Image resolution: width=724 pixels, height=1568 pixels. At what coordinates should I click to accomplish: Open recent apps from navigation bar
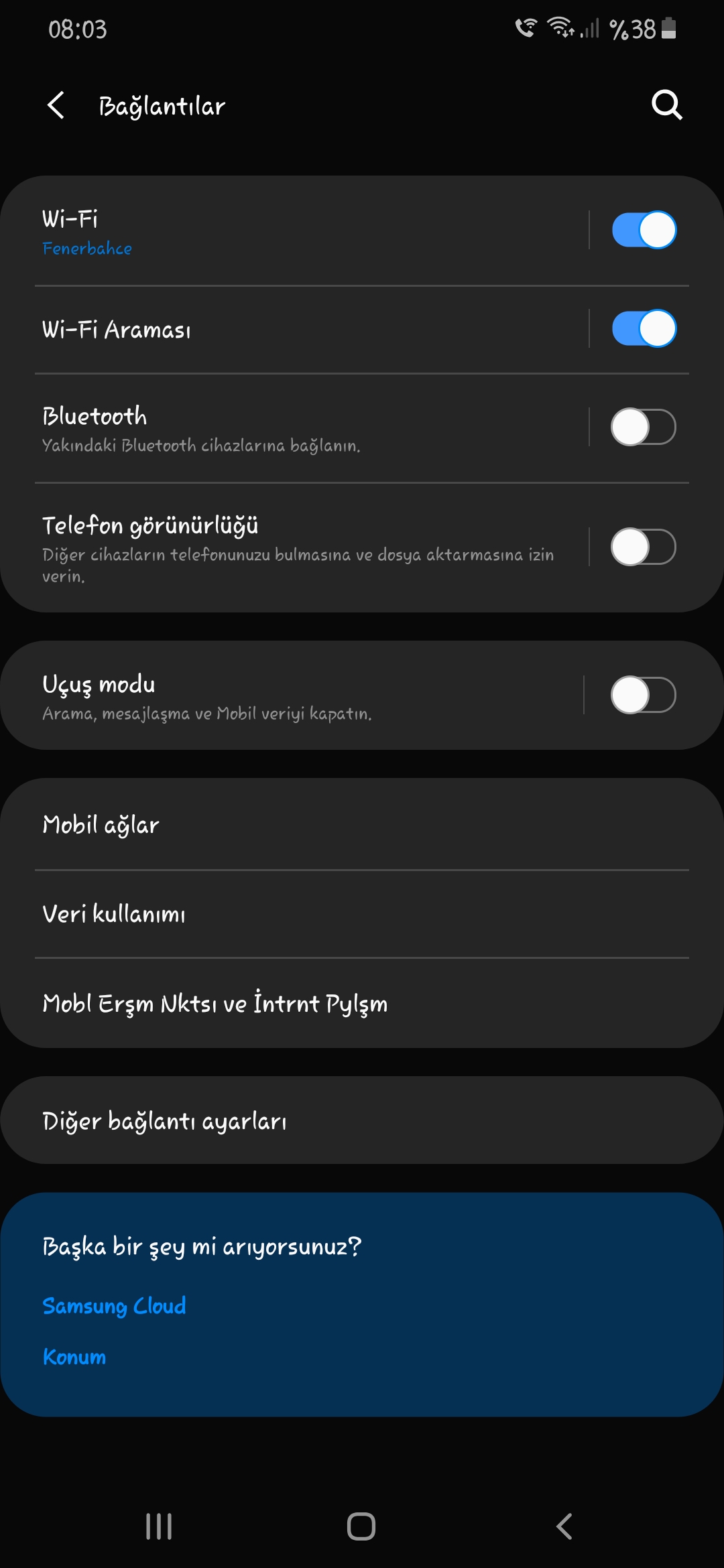point(159,1526)
